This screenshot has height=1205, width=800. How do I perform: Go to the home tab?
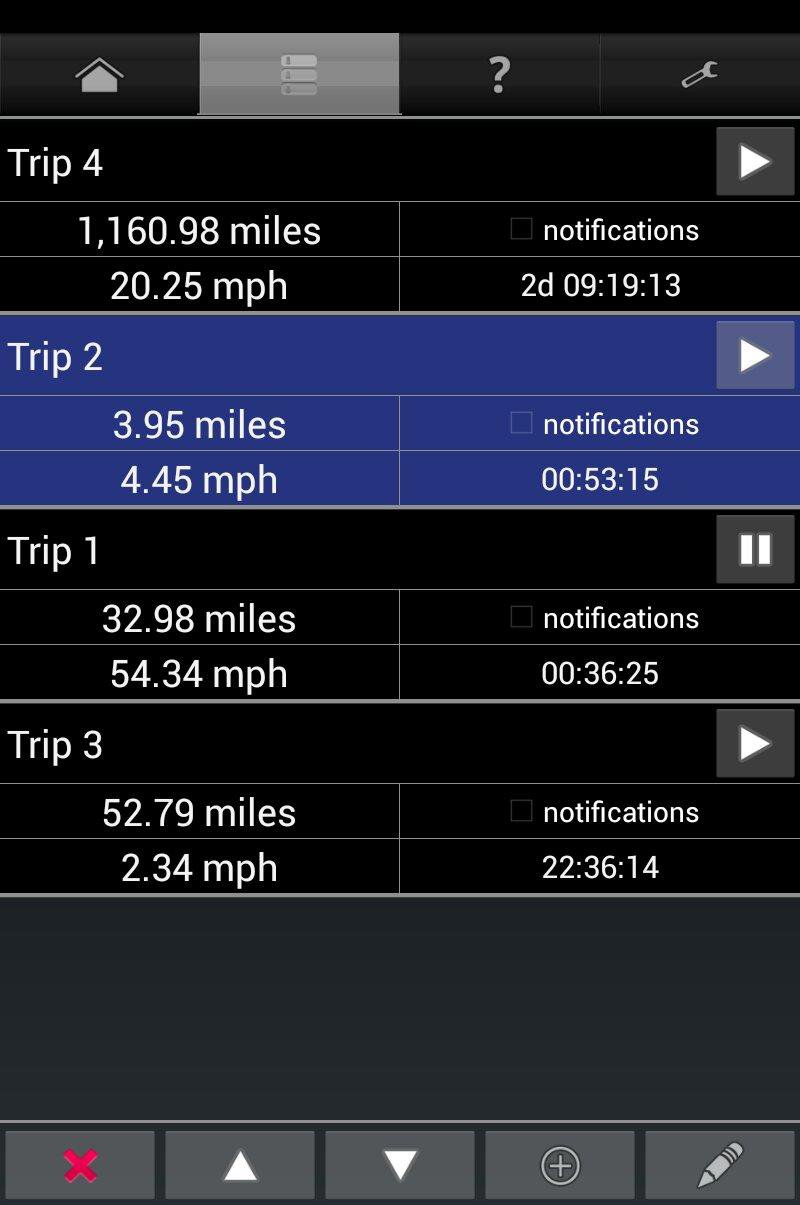coord(99,75)
